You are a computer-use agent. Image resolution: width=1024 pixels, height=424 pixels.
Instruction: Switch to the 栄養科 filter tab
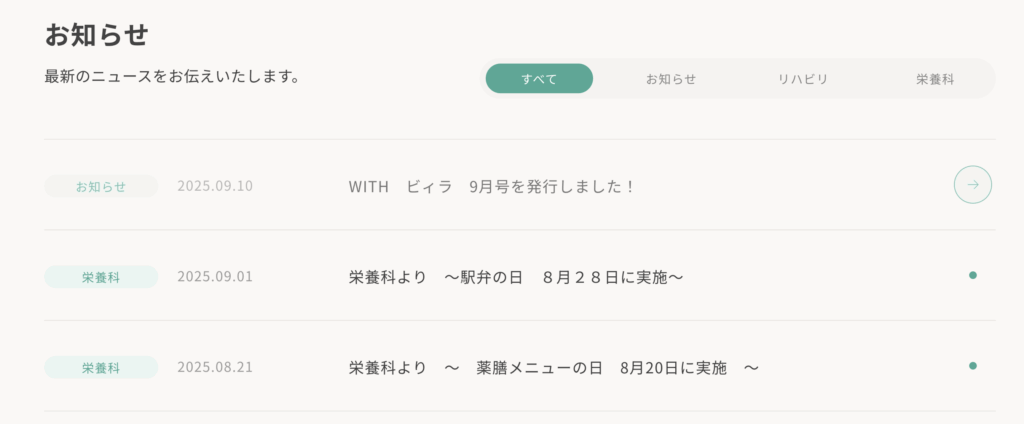pyautogui.click(x=935, y=79)
